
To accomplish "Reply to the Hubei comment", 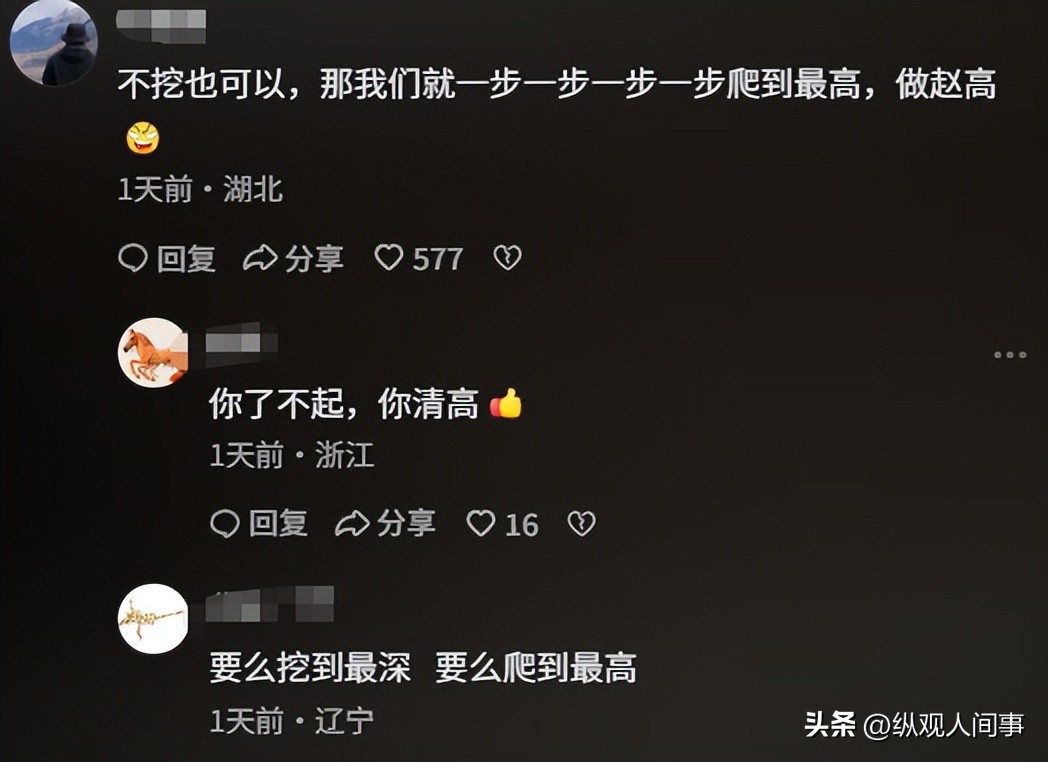I will 167,259.
